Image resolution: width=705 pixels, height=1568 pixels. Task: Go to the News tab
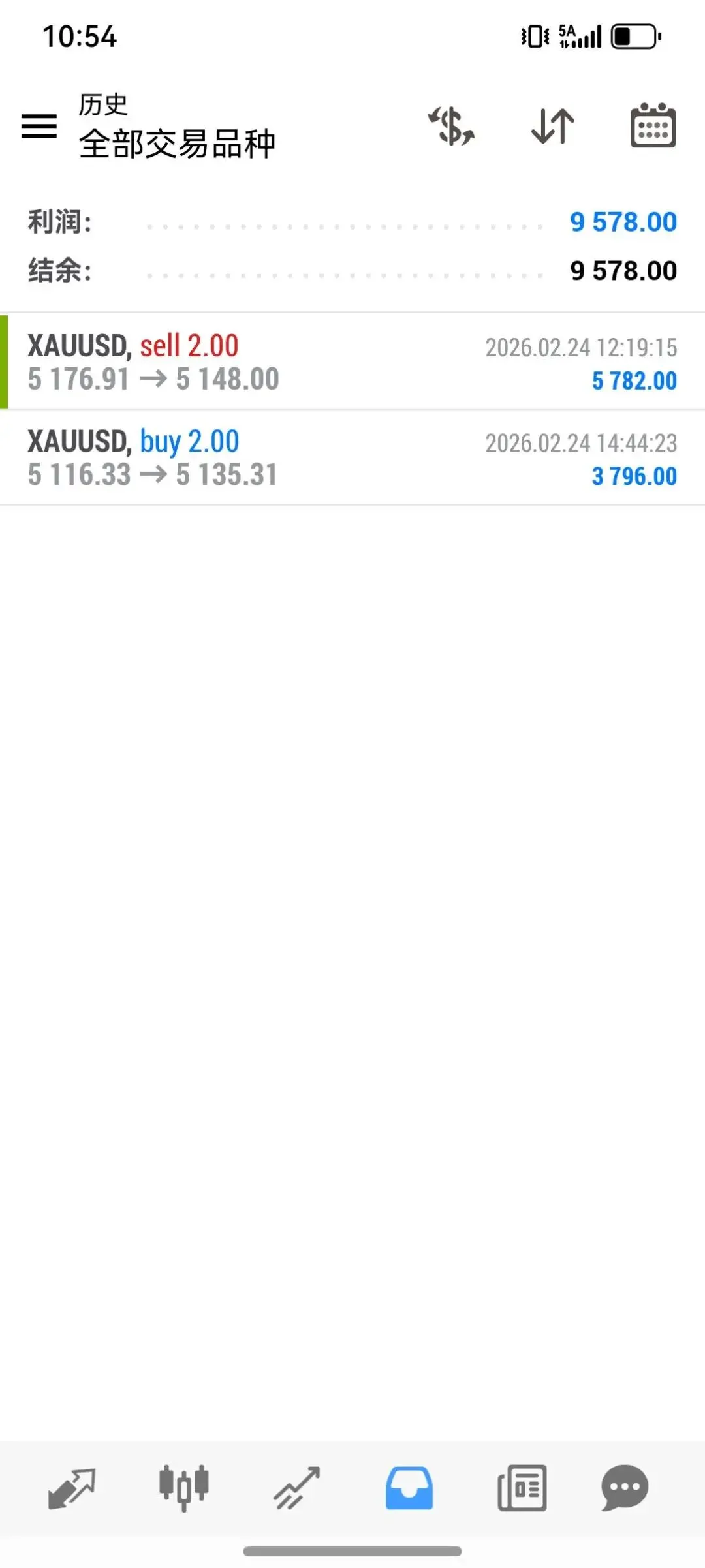(522, 1488)
